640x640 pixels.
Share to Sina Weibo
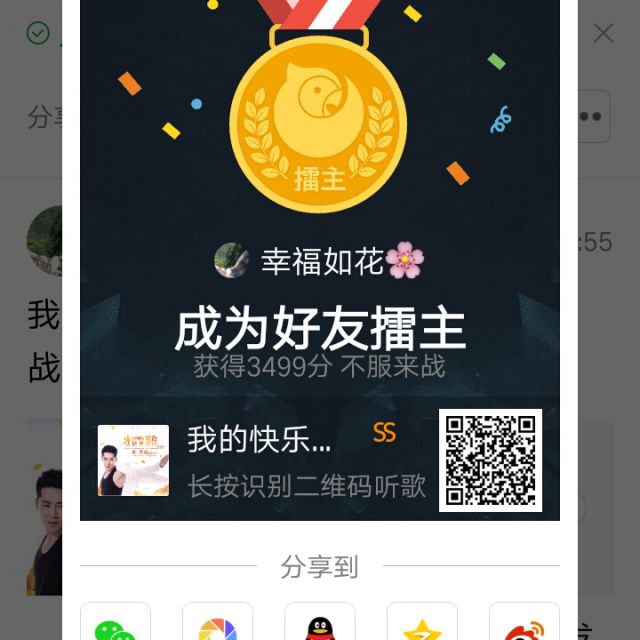[x=524, y=624]
